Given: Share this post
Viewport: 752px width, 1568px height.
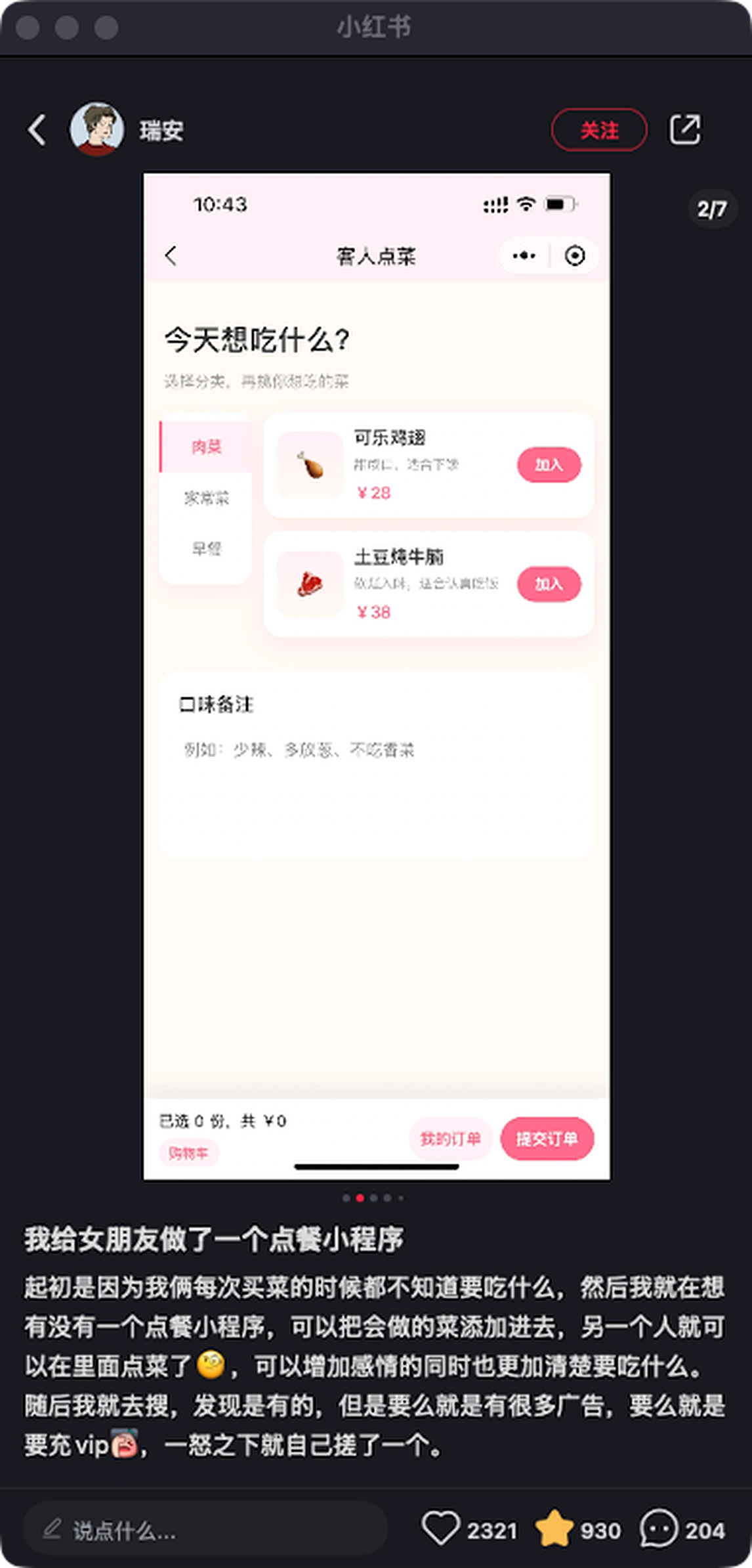Looking at the screenshot, I should click(684, 129).
